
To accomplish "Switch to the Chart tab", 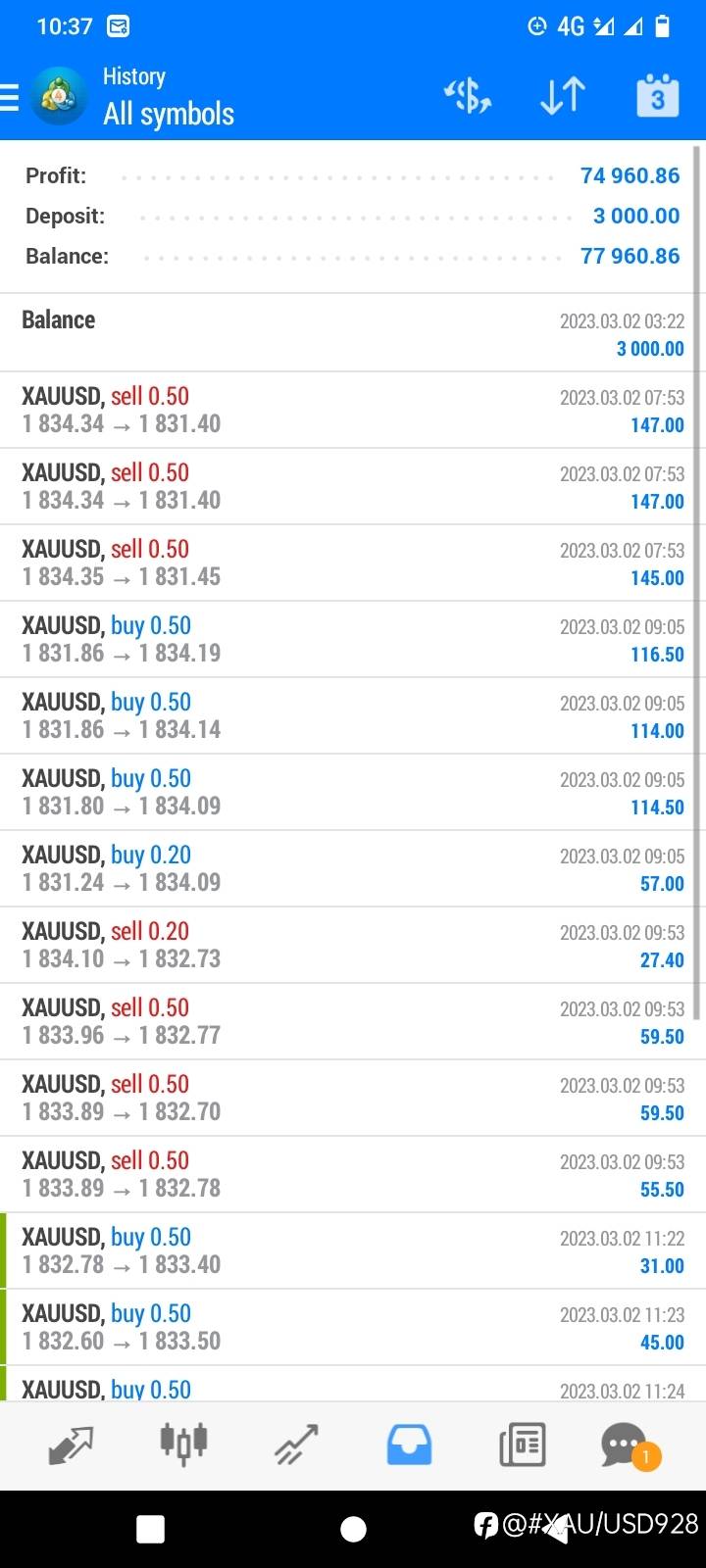I will pos(183,1444).
